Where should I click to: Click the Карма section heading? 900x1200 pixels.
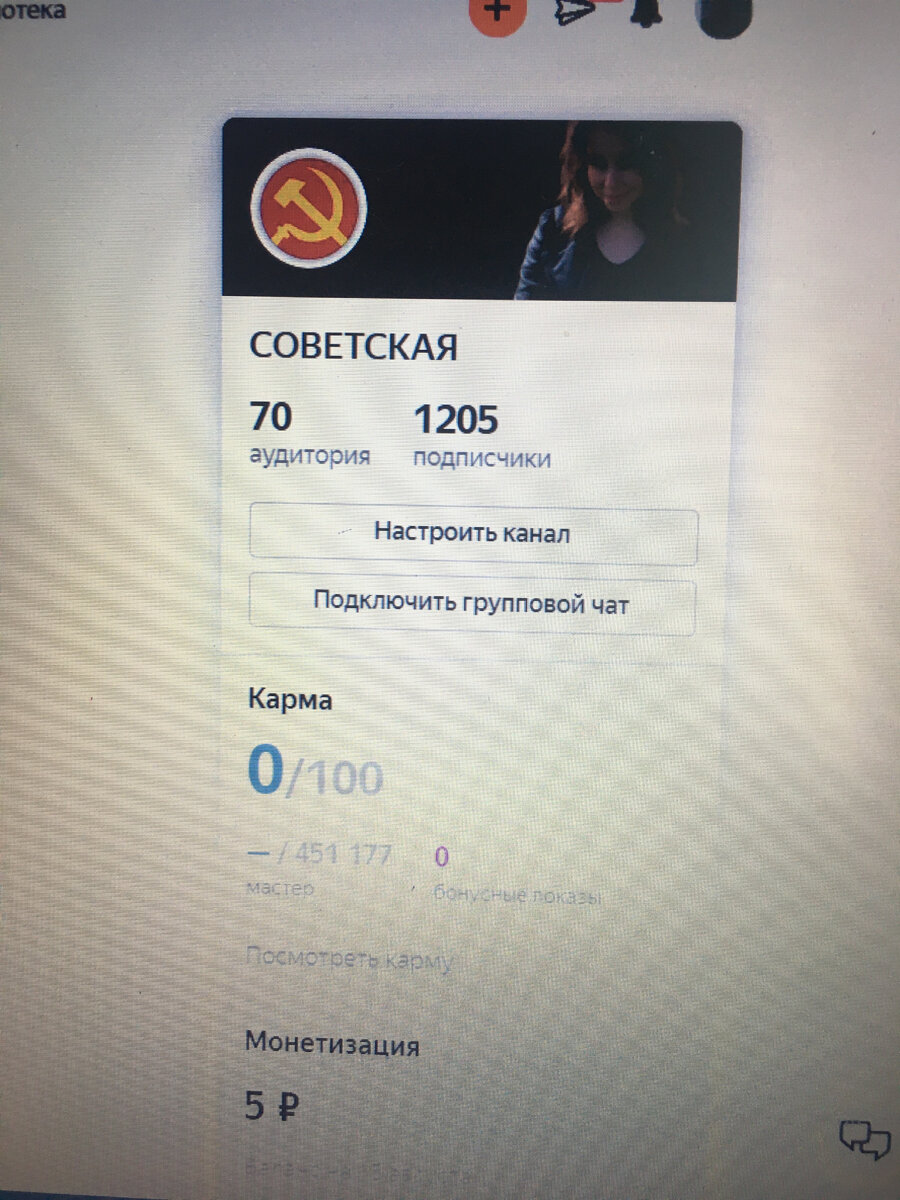pyautogui.click(x=289, y=700)
